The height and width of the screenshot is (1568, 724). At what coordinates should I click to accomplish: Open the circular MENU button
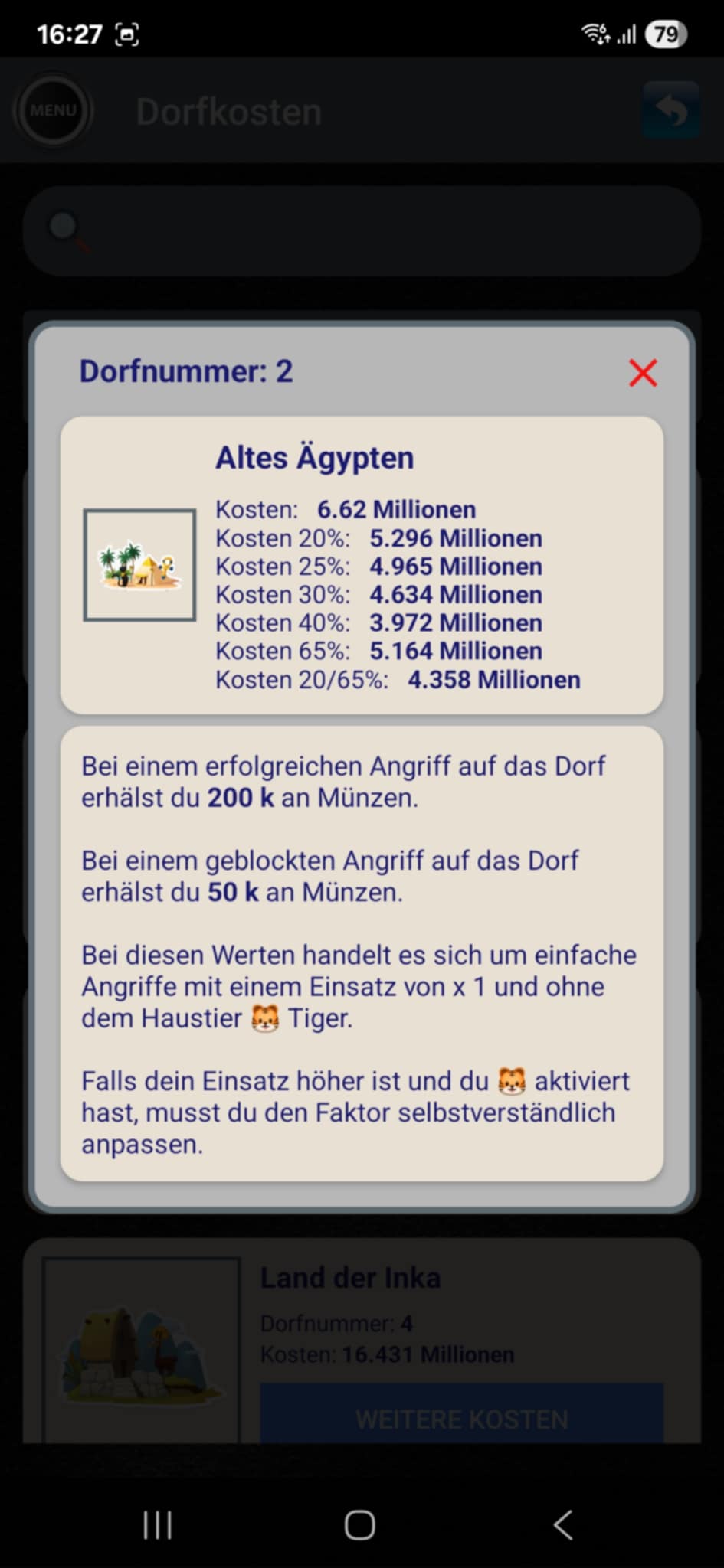[53, 110]
